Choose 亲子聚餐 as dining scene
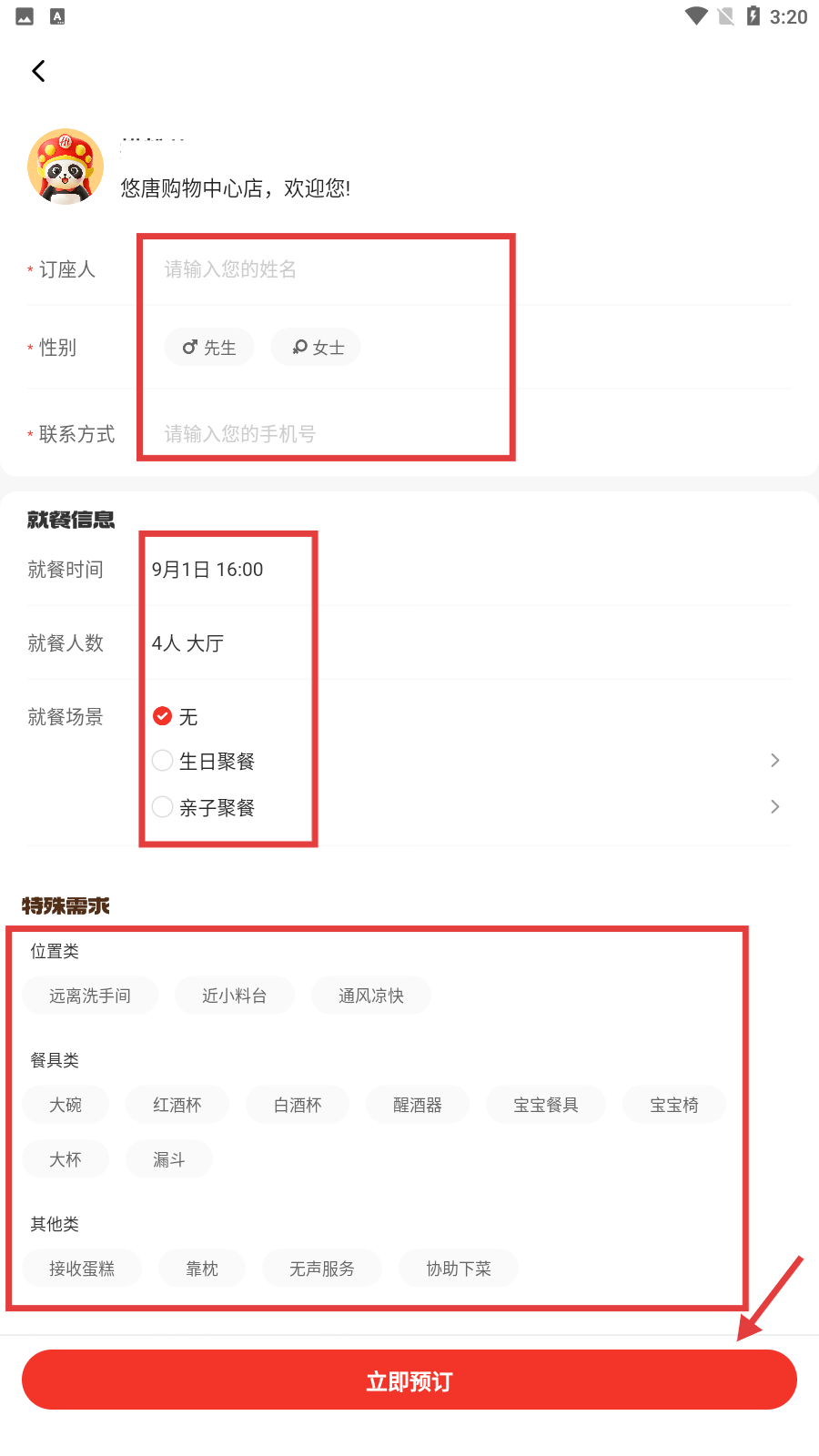This screenshot has width=819, height=1456. (x=204, y=807)
